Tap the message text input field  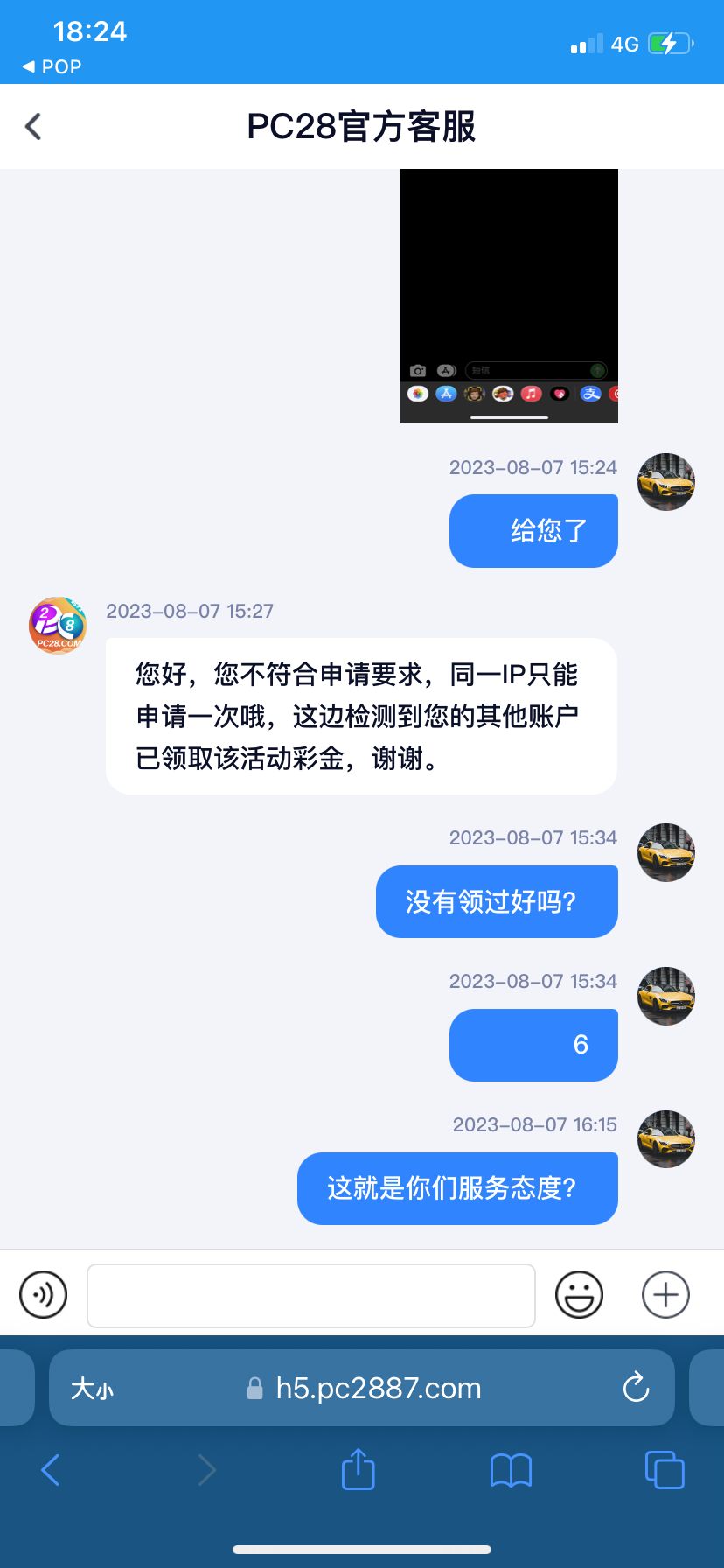coord(311,1295)
